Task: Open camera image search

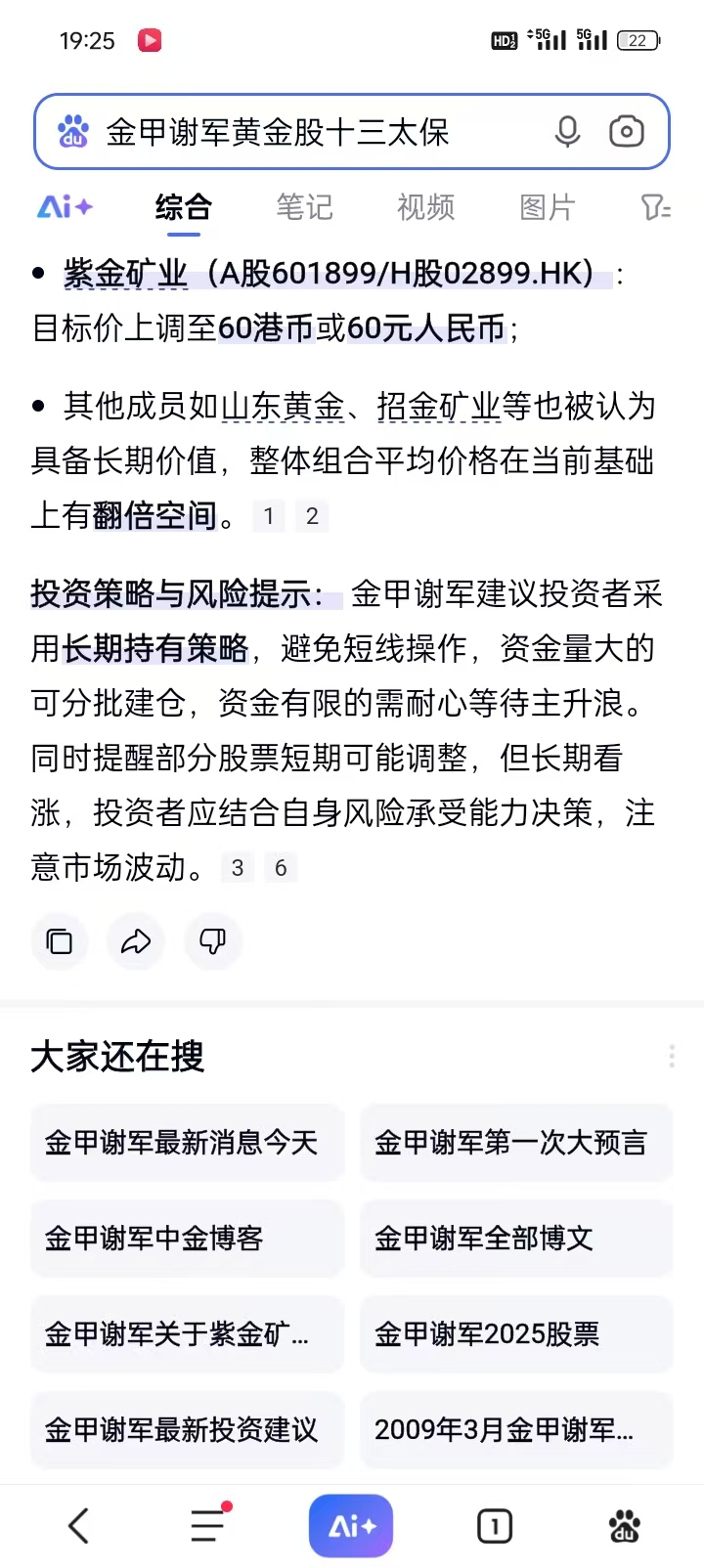Action: tap(626, 132)
